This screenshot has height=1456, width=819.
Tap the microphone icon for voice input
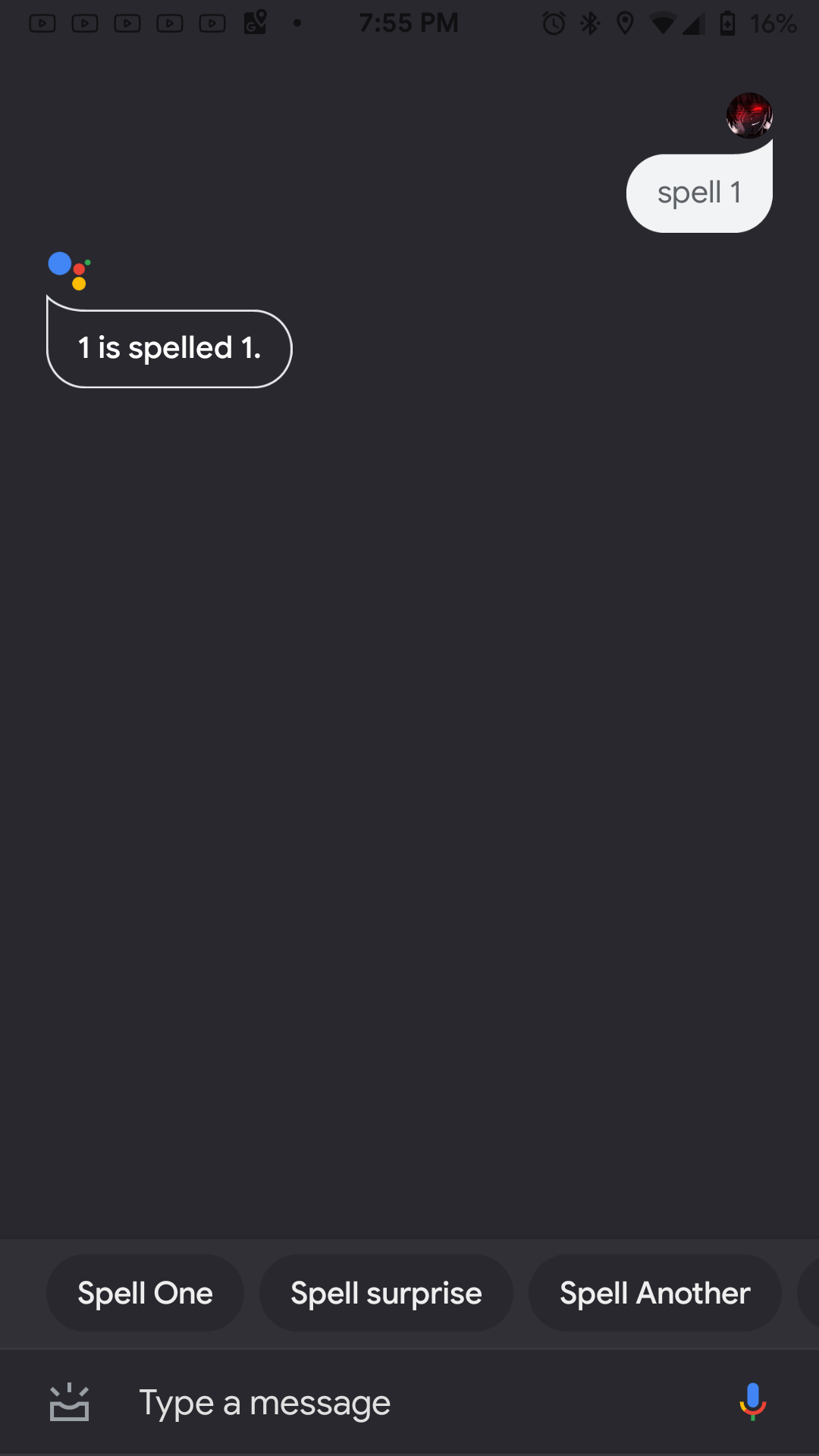point(752,1401)
